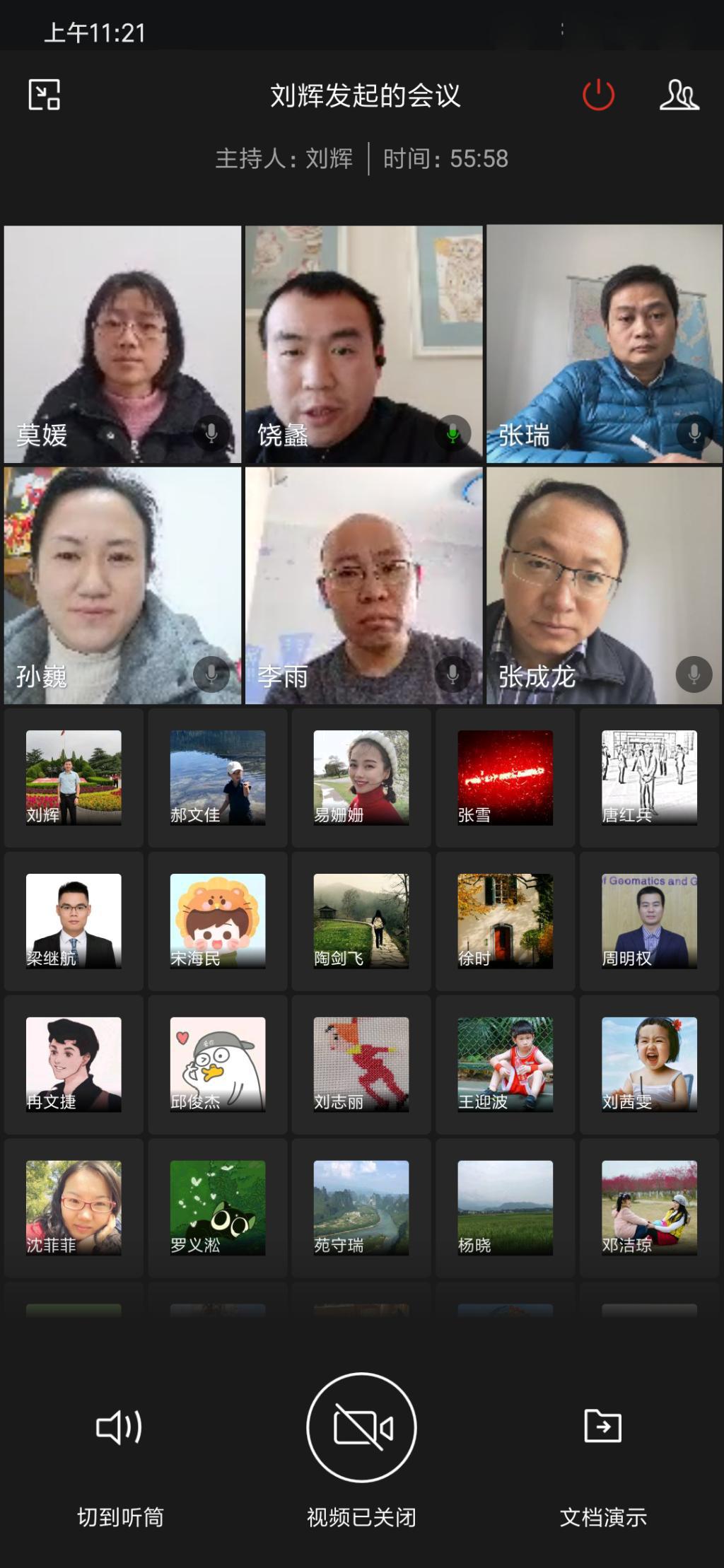
Task: Minimize the meeting window
Action: pyautogui.click(x=44, y=95)
